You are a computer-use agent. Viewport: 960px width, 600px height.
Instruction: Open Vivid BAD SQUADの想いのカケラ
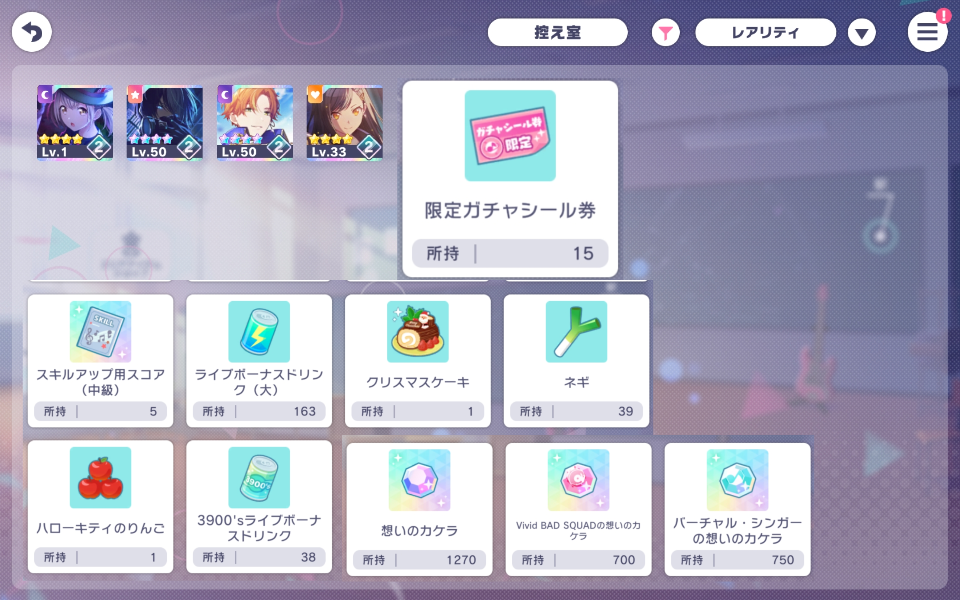(x=578, y=509)
